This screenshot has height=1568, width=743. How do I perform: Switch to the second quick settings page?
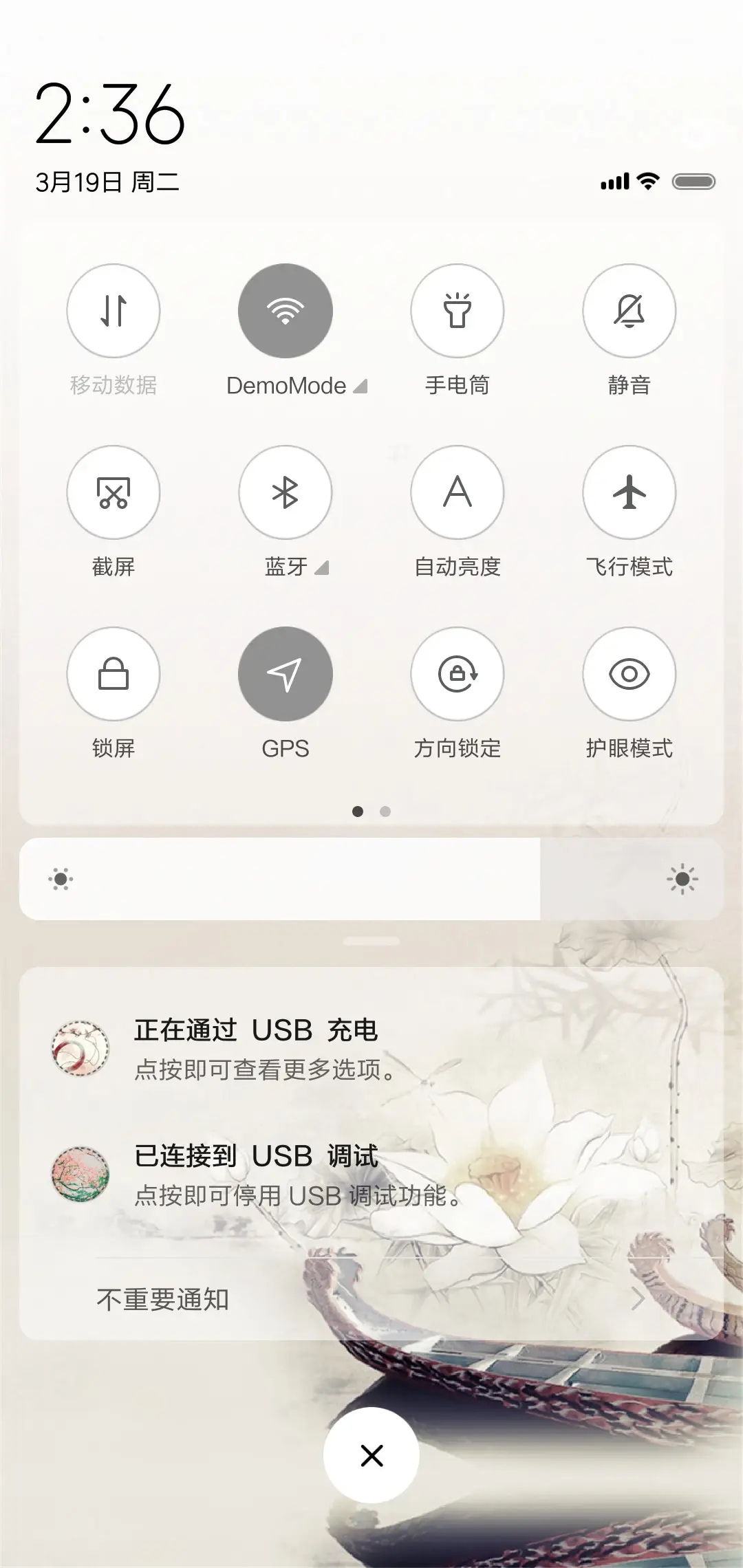385,812
